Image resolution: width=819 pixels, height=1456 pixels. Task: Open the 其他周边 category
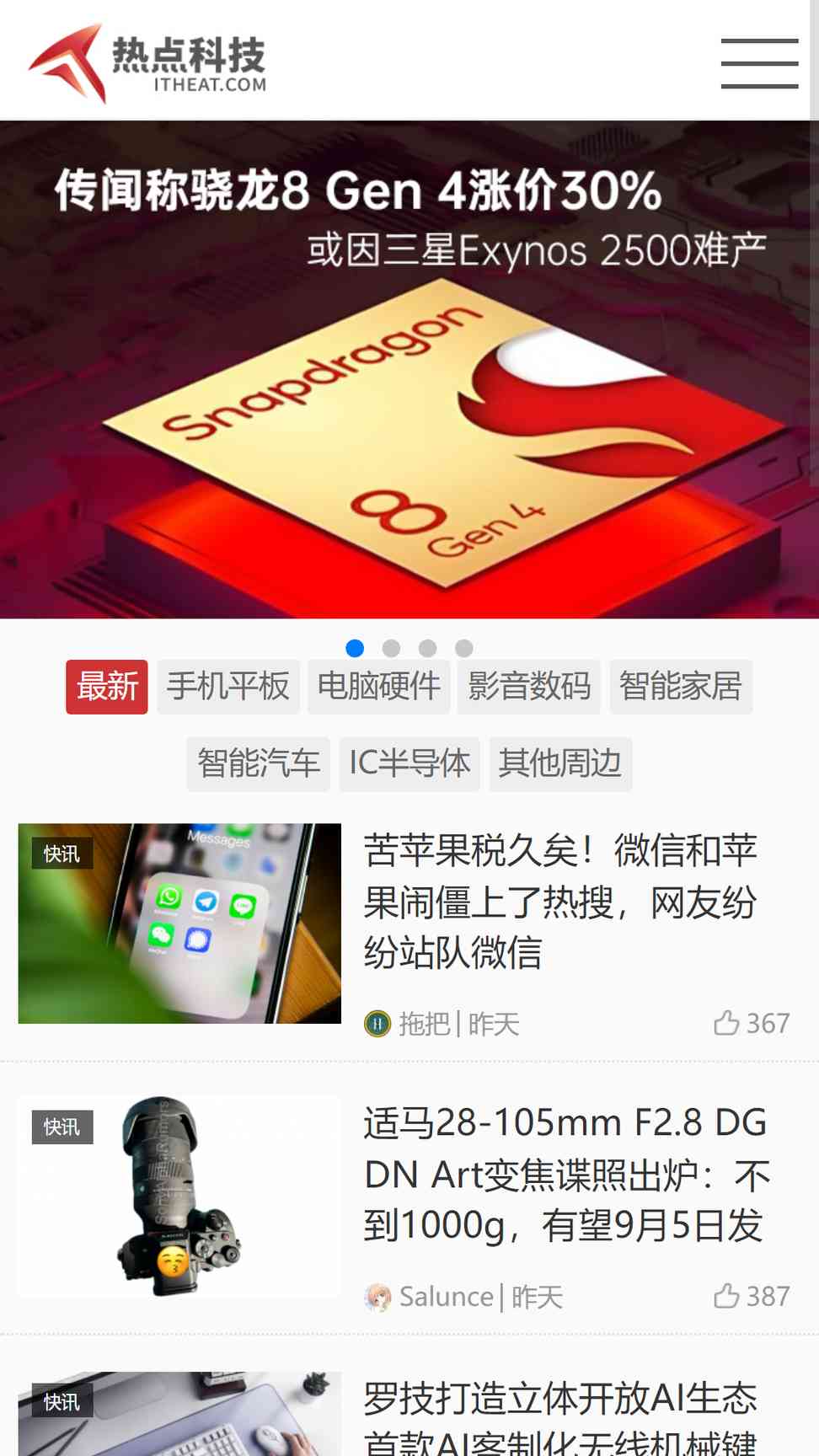tap(560, 764)
